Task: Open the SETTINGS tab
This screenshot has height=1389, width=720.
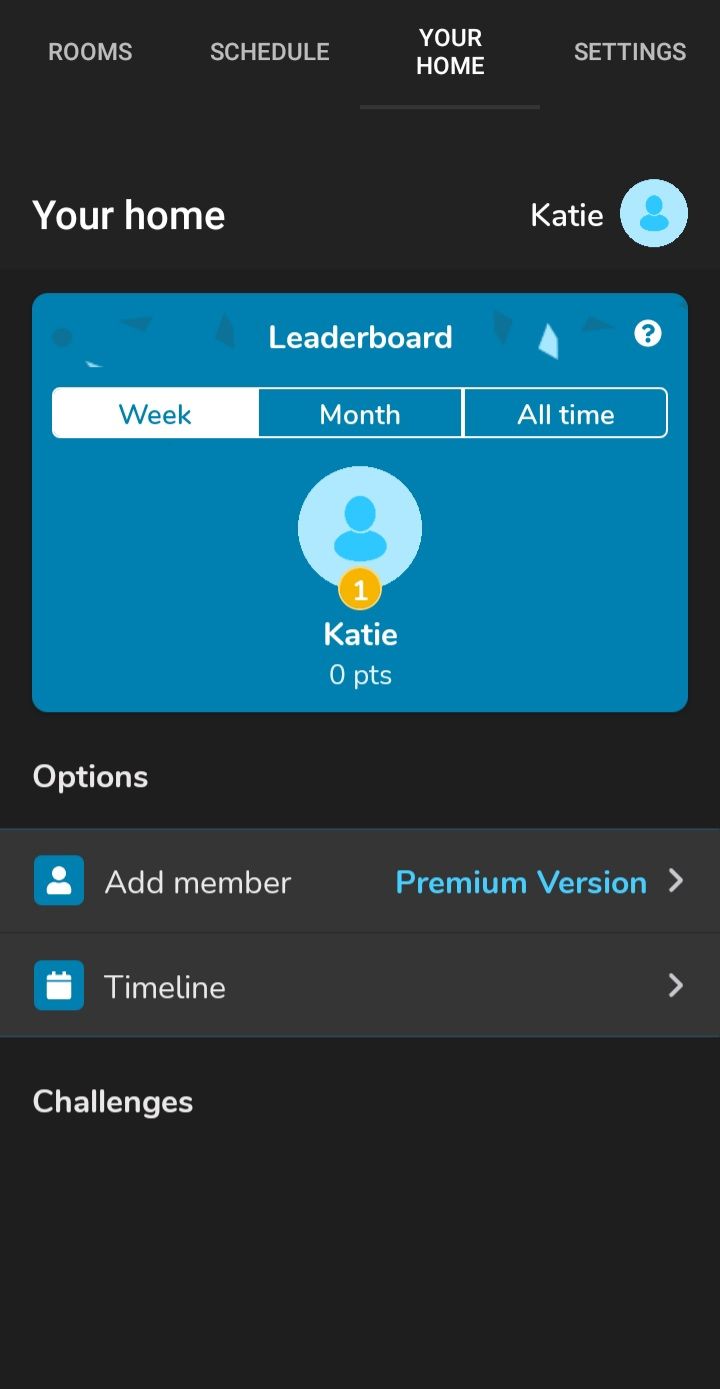Action: (630, 51)
